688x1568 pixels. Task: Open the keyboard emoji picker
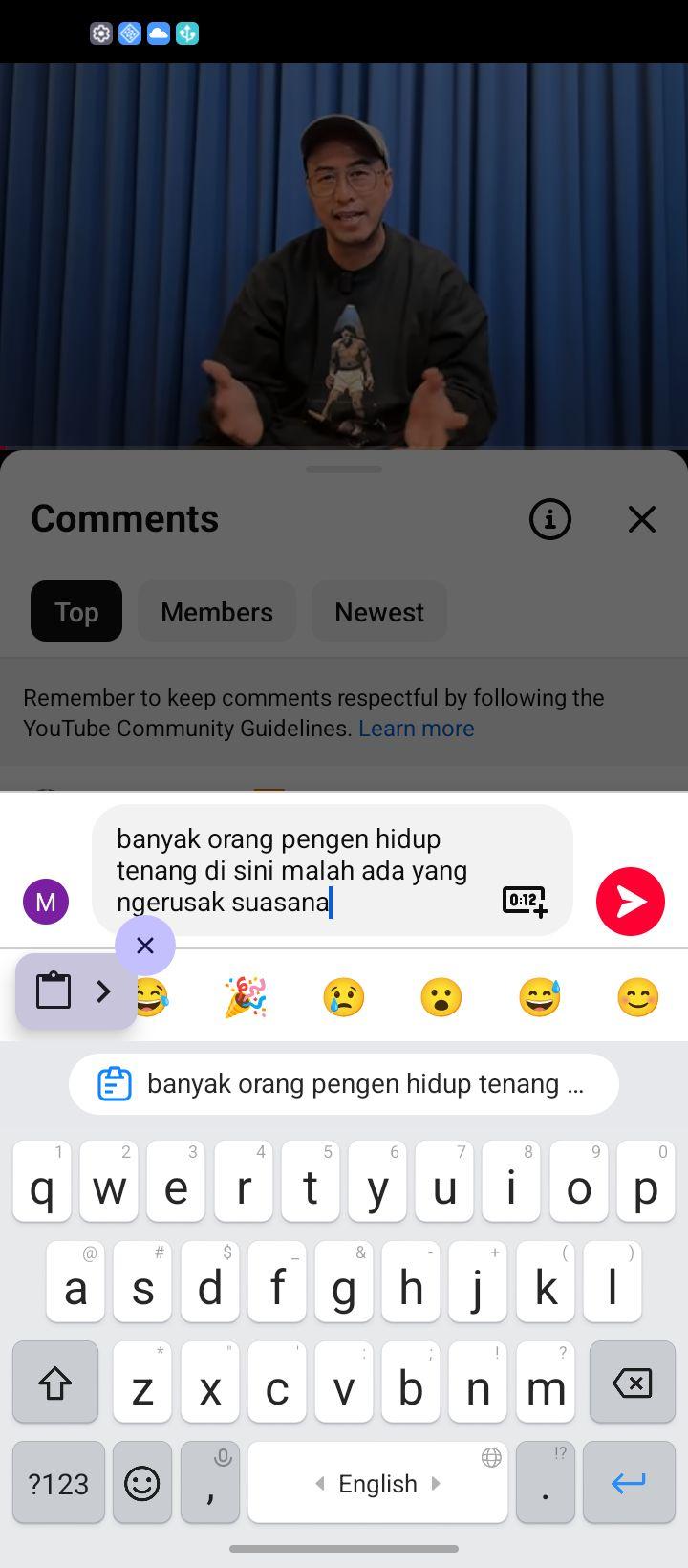point(142,1483)
